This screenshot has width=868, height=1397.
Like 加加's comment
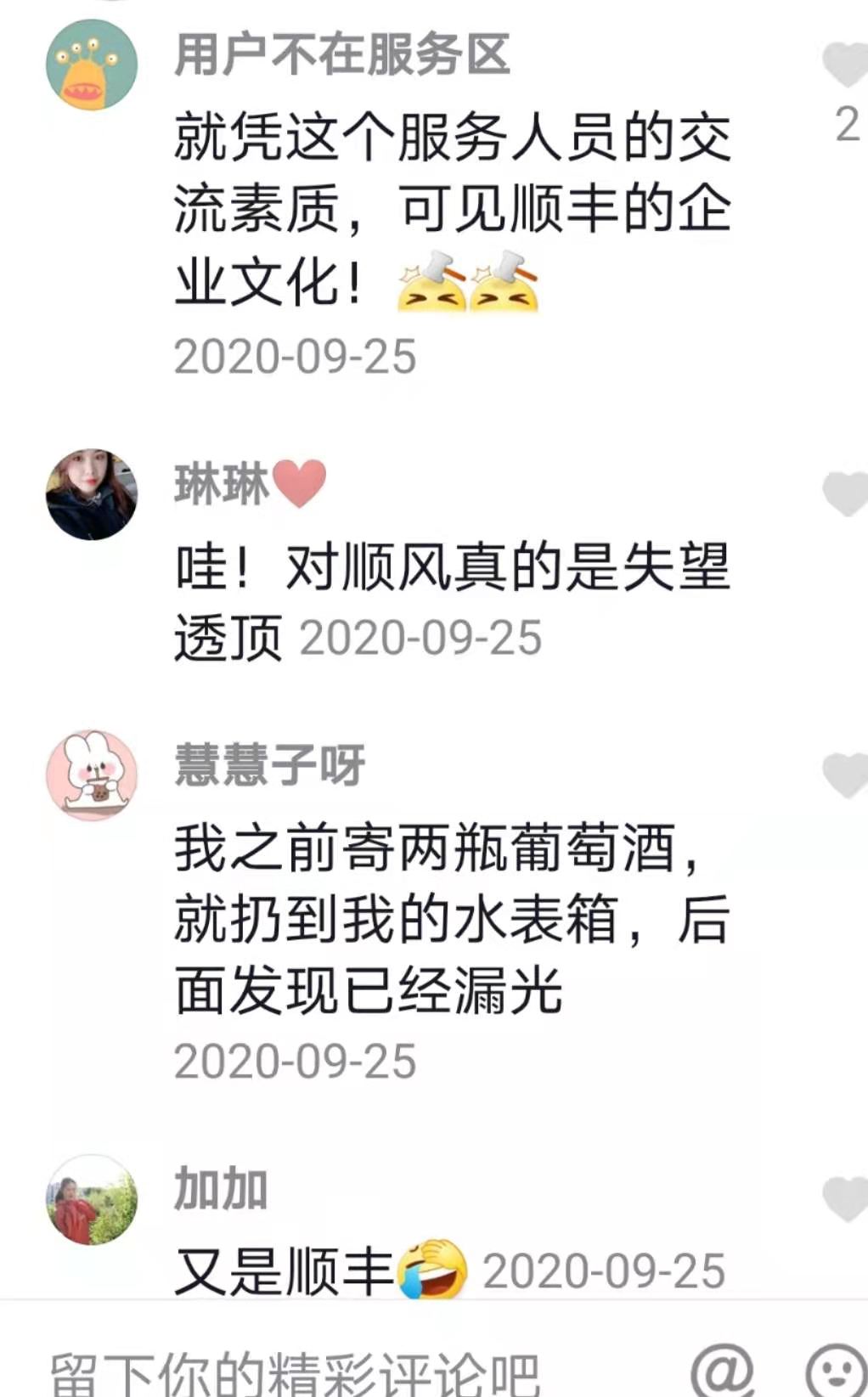[x=846, y=1198]
